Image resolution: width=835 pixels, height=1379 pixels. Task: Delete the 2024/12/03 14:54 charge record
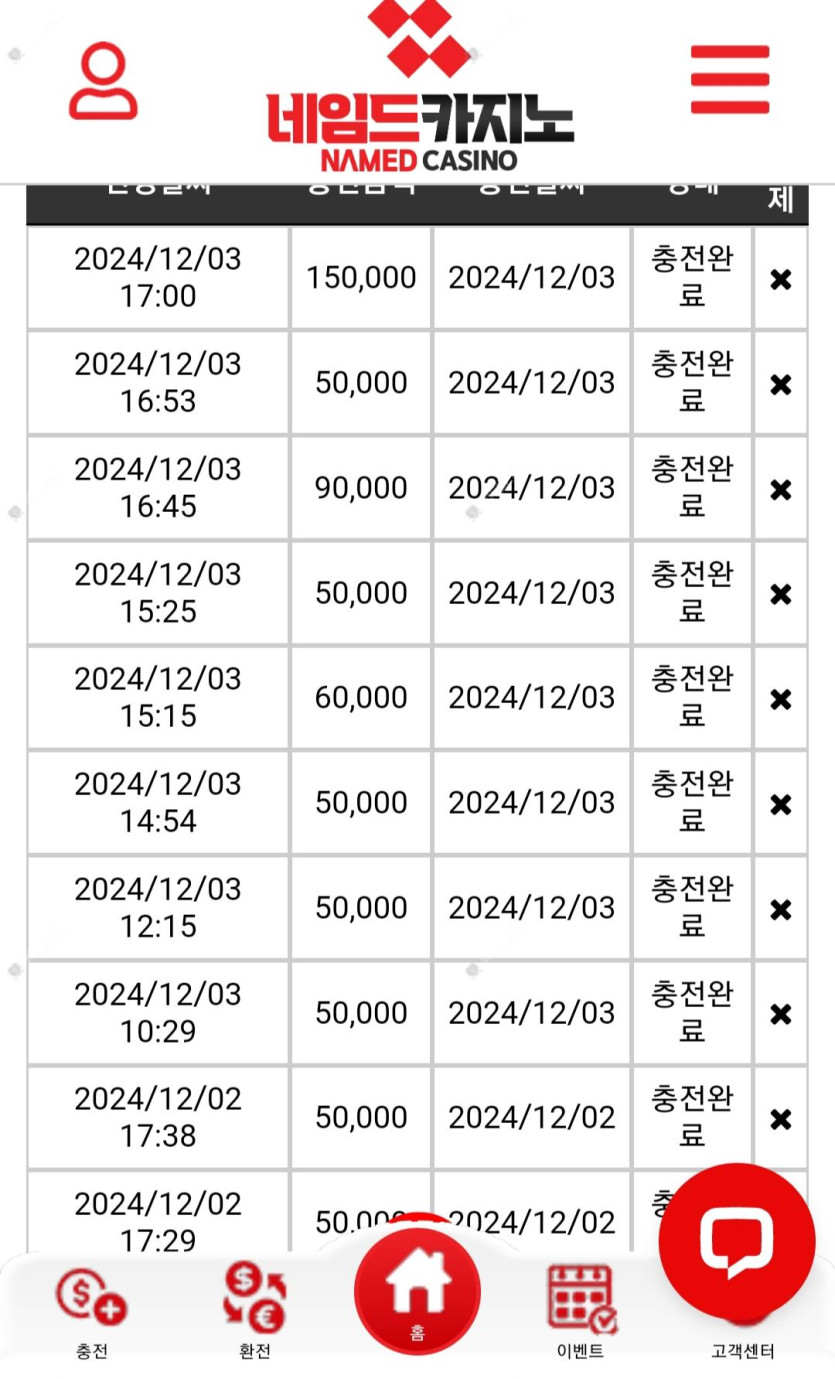click(x=781, y=805)
